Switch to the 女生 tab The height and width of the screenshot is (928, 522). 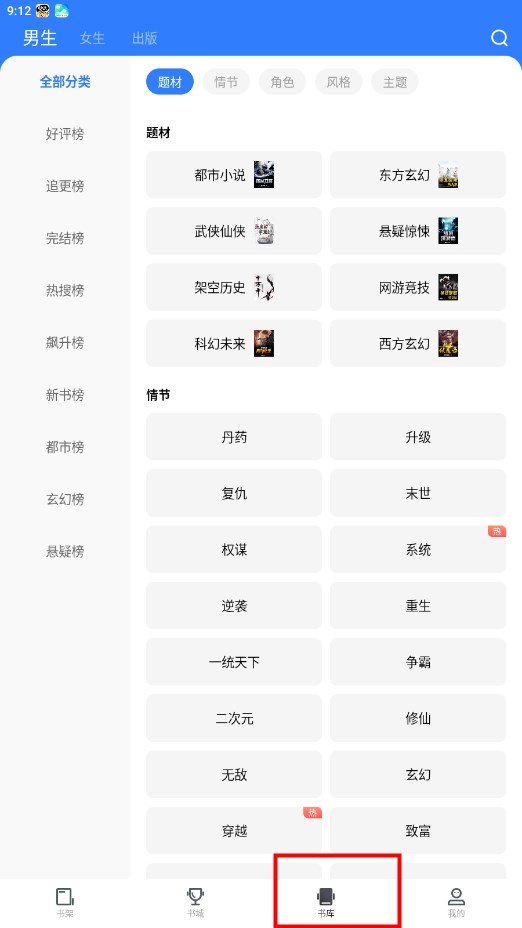[92, 38]
